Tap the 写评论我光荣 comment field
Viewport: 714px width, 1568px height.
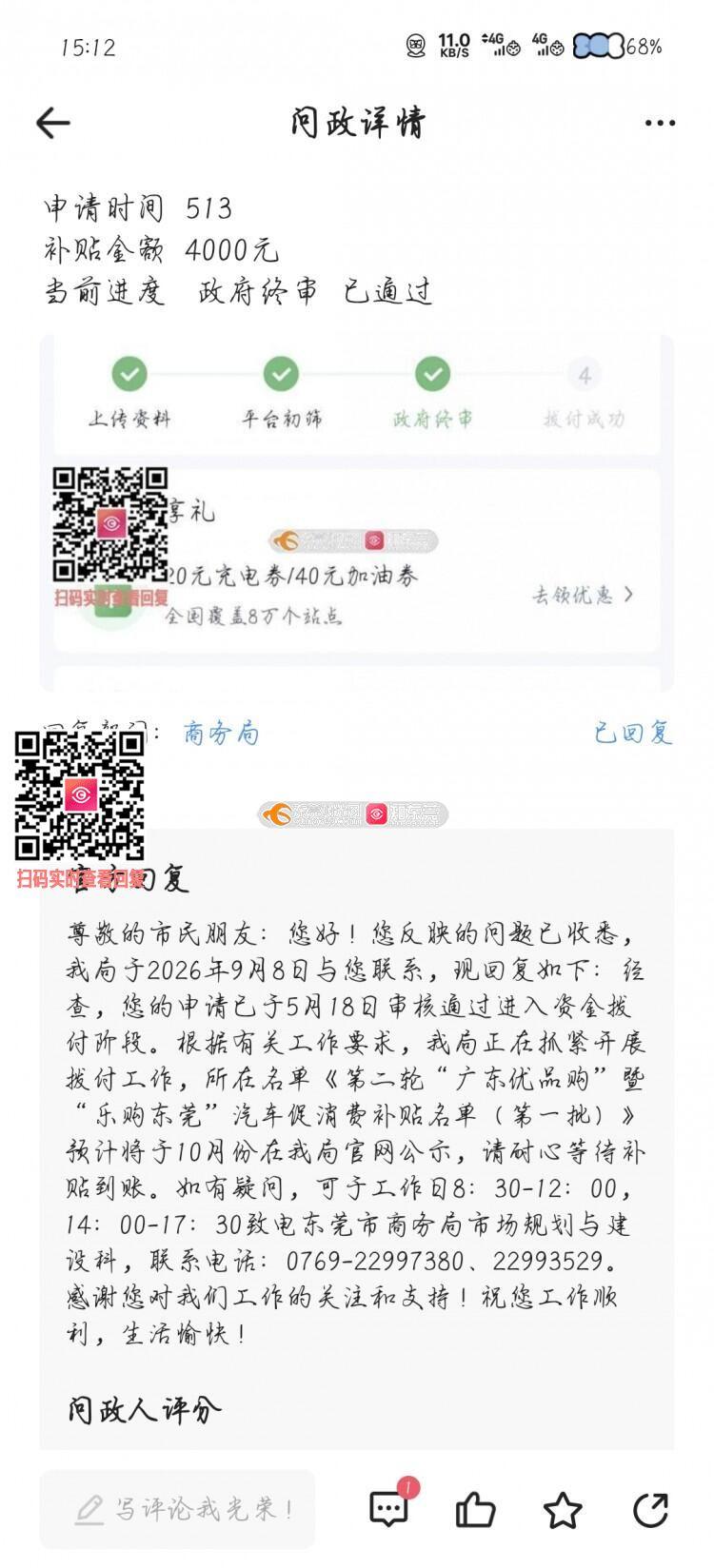click(x=177, y=1509)
